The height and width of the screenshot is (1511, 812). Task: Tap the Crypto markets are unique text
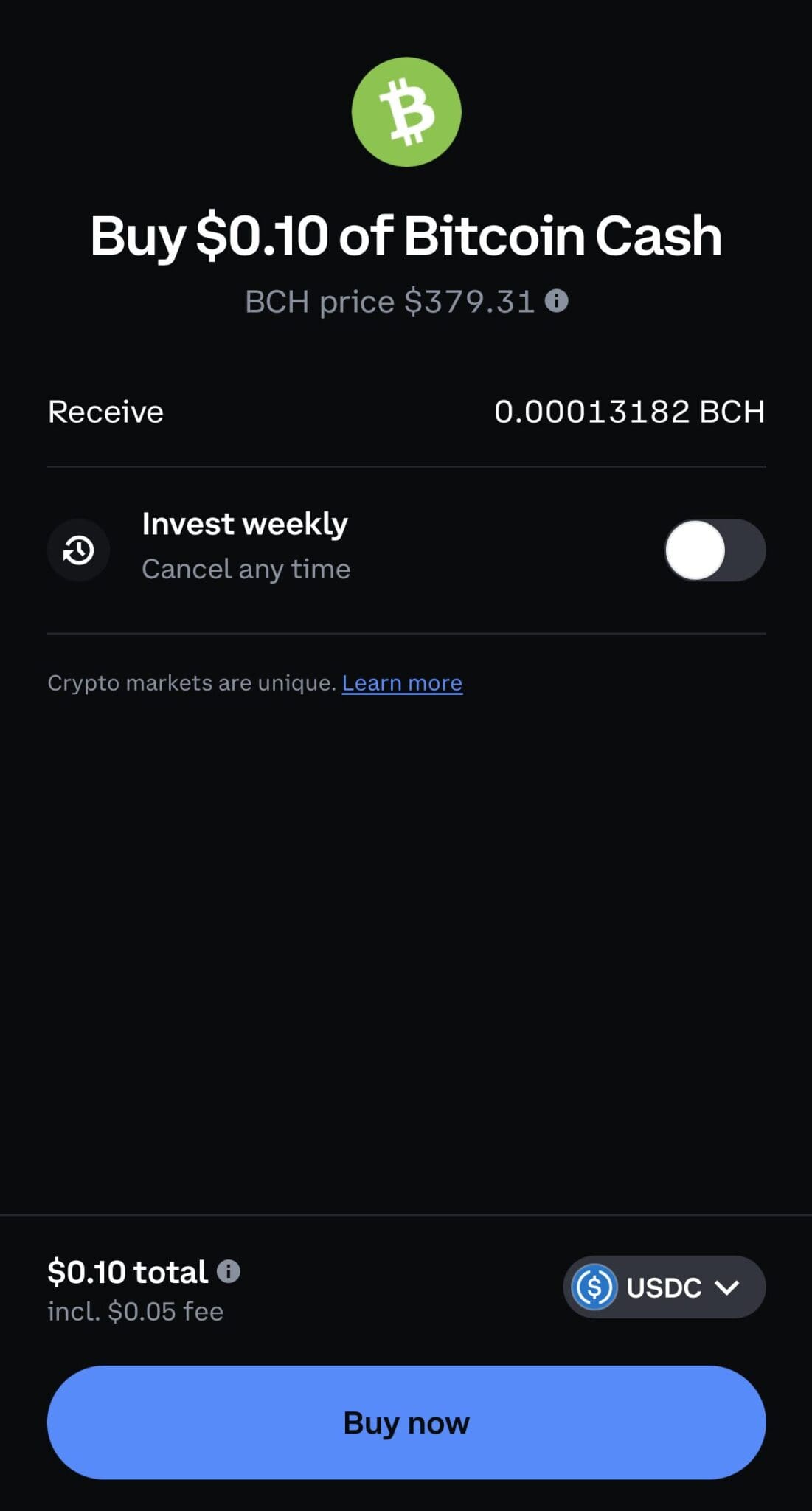[x=192, y=682]
